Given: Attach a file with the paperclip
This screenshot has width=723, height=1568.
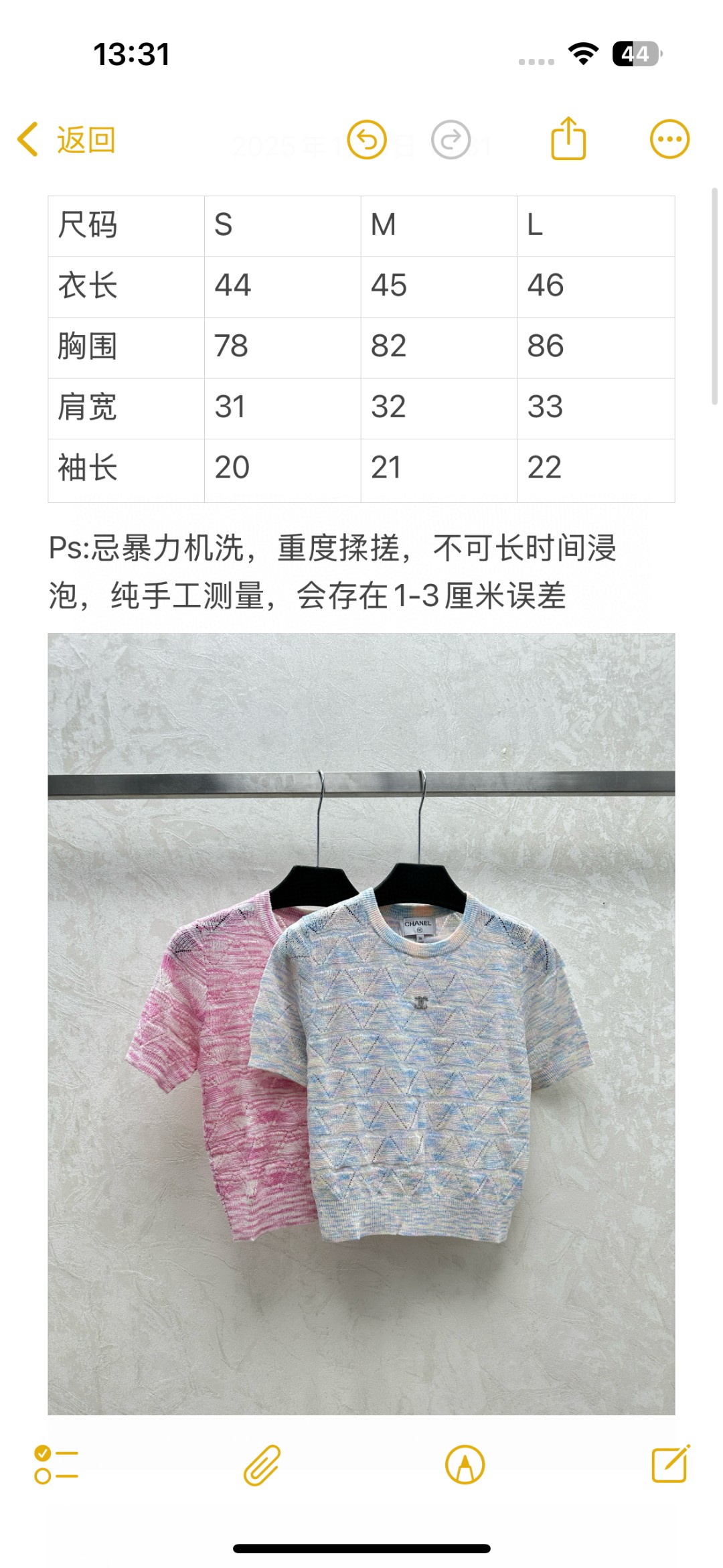Looking at the screenshot, I should point(262,1466).
